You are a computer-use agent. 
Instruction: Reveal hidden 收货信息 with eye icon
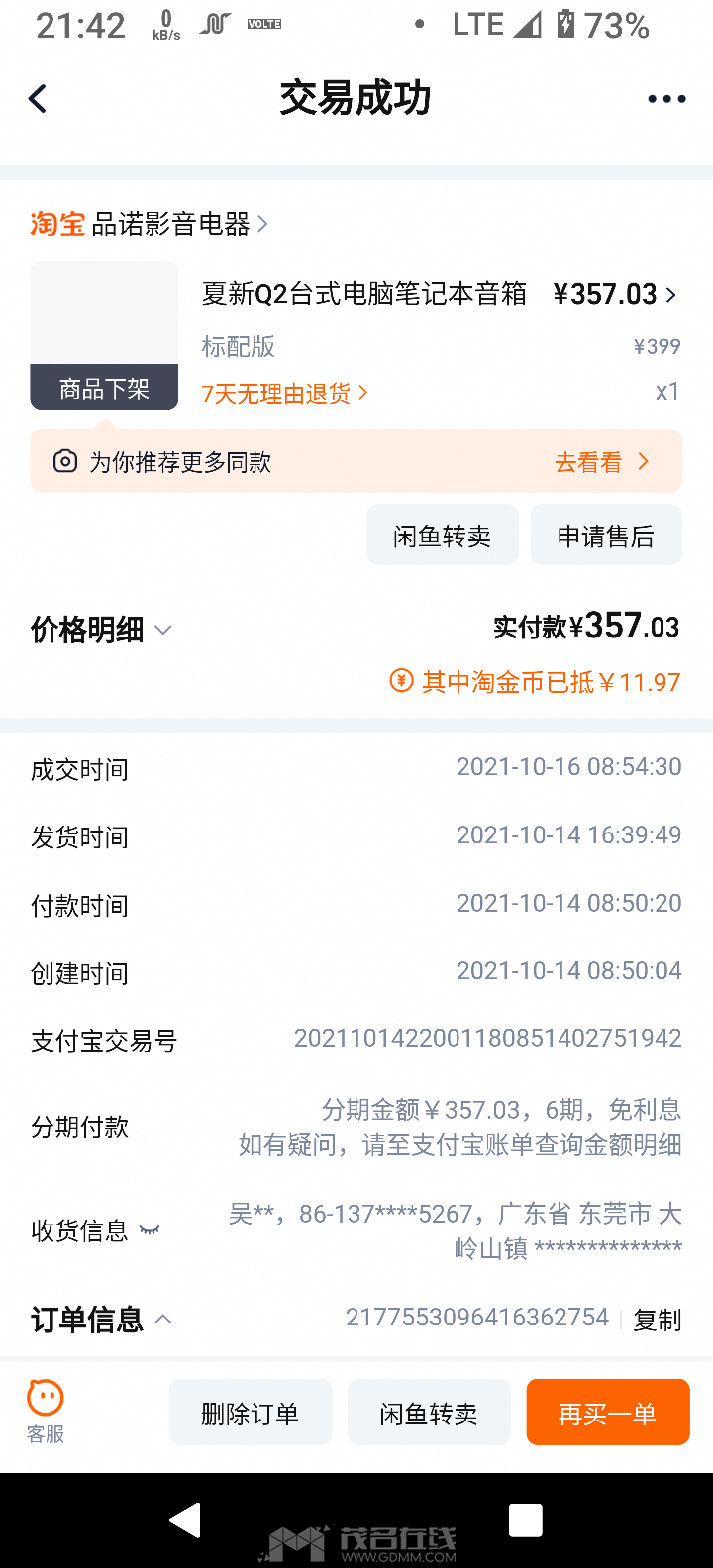coord(150,1230)
